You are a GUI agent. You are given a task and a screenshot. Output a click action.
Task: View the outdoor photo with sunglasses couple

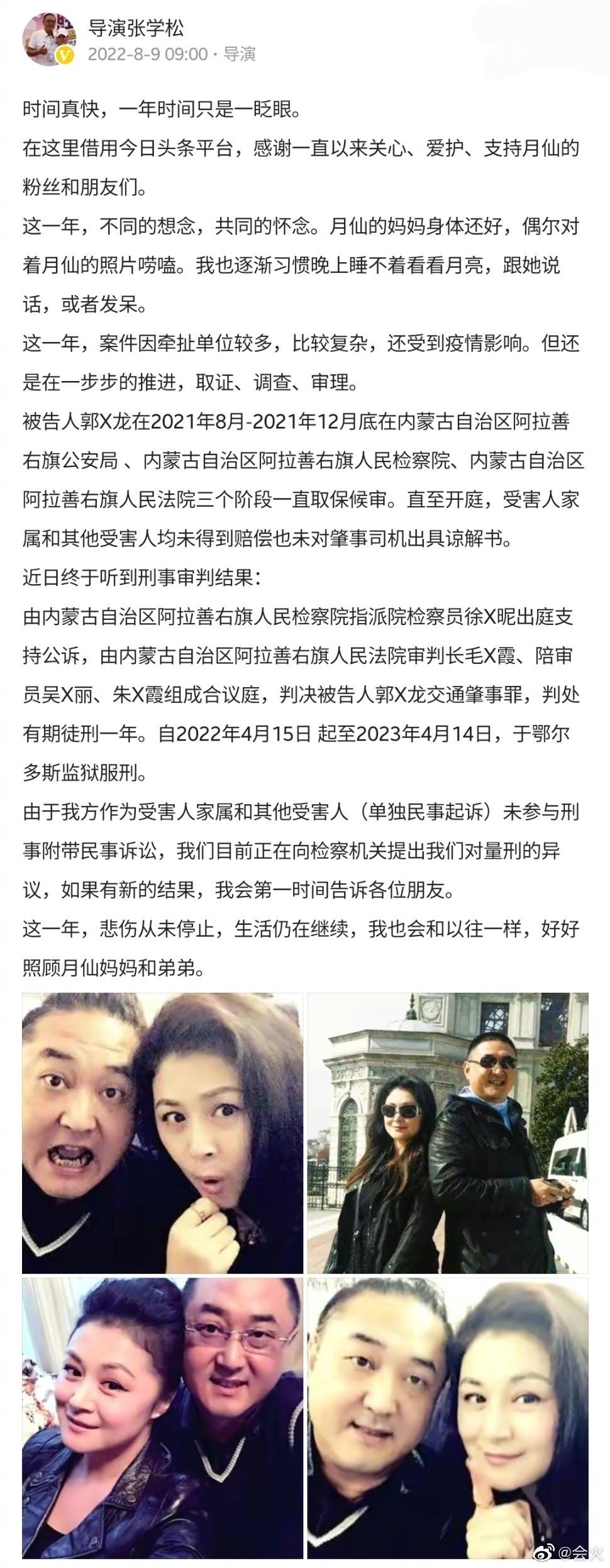(447, 1133)
